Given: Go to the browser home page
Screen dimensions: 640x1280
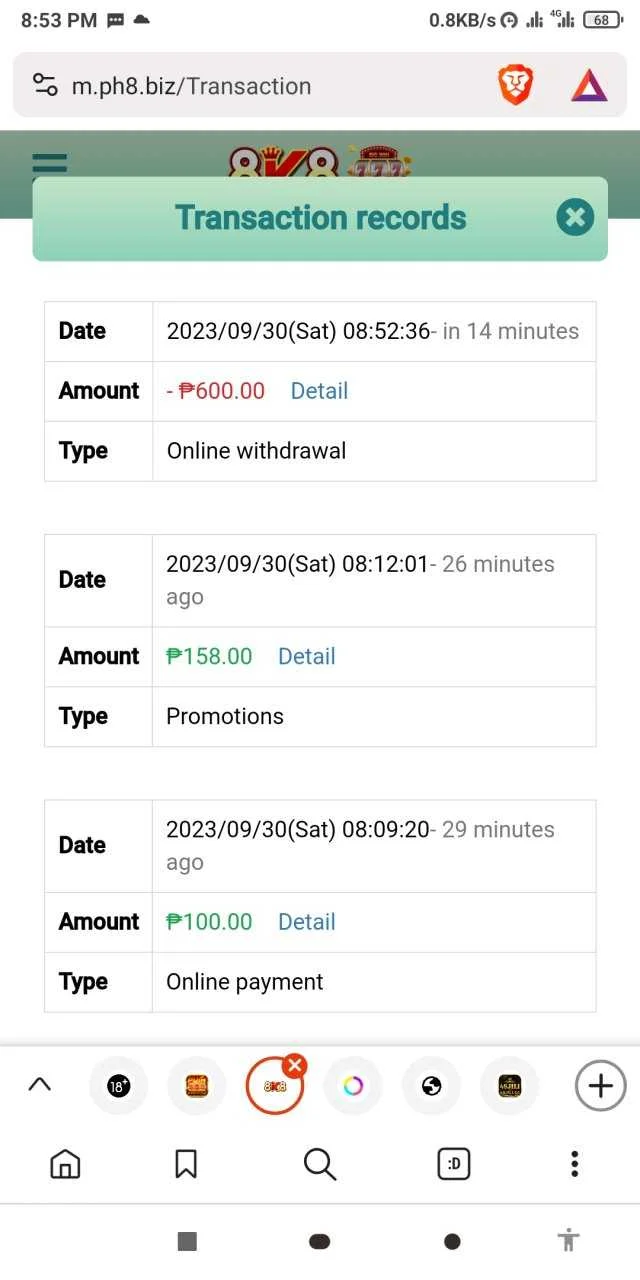Looking at the screenshot, I should click(65, 1164).
